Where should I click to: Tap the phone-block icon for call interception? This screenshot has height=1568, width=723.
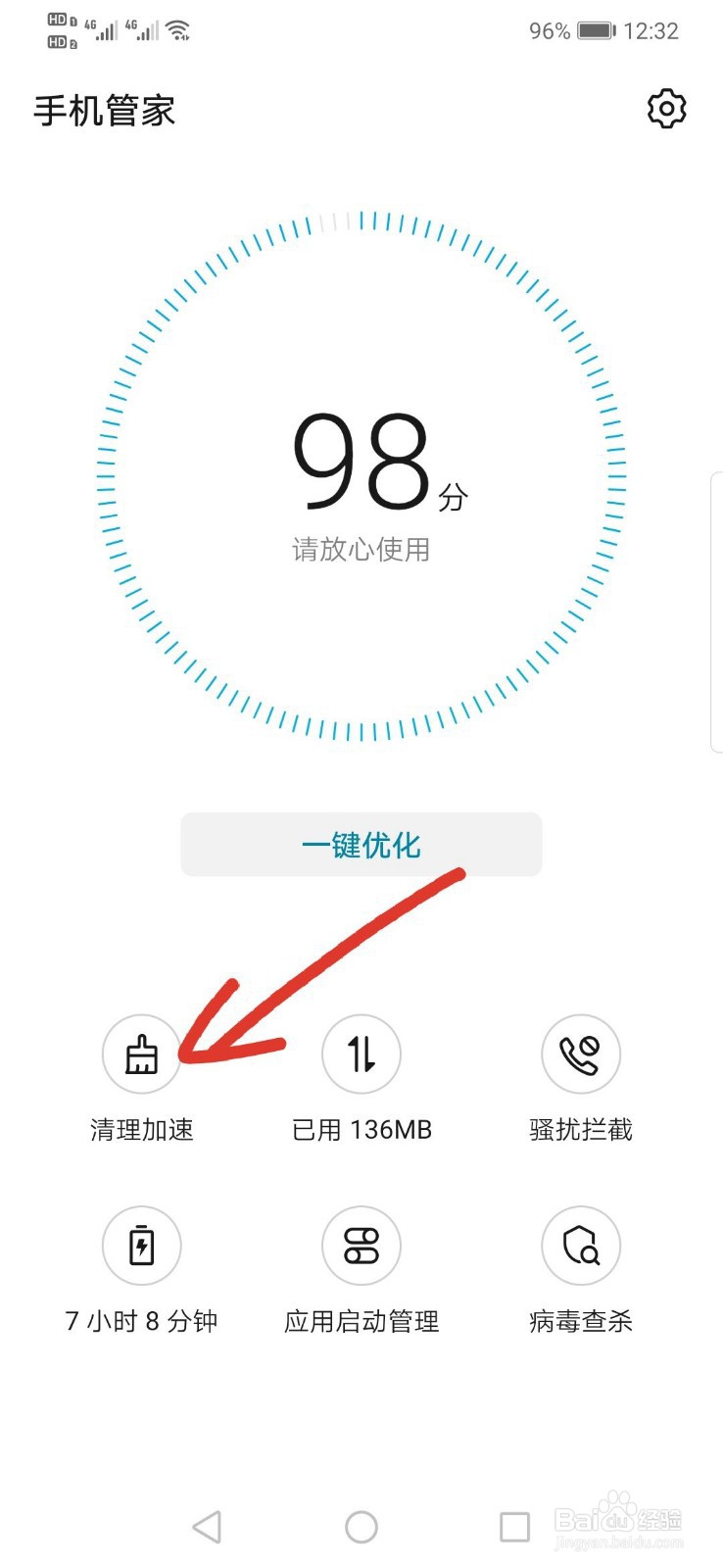coord(580,1054)
